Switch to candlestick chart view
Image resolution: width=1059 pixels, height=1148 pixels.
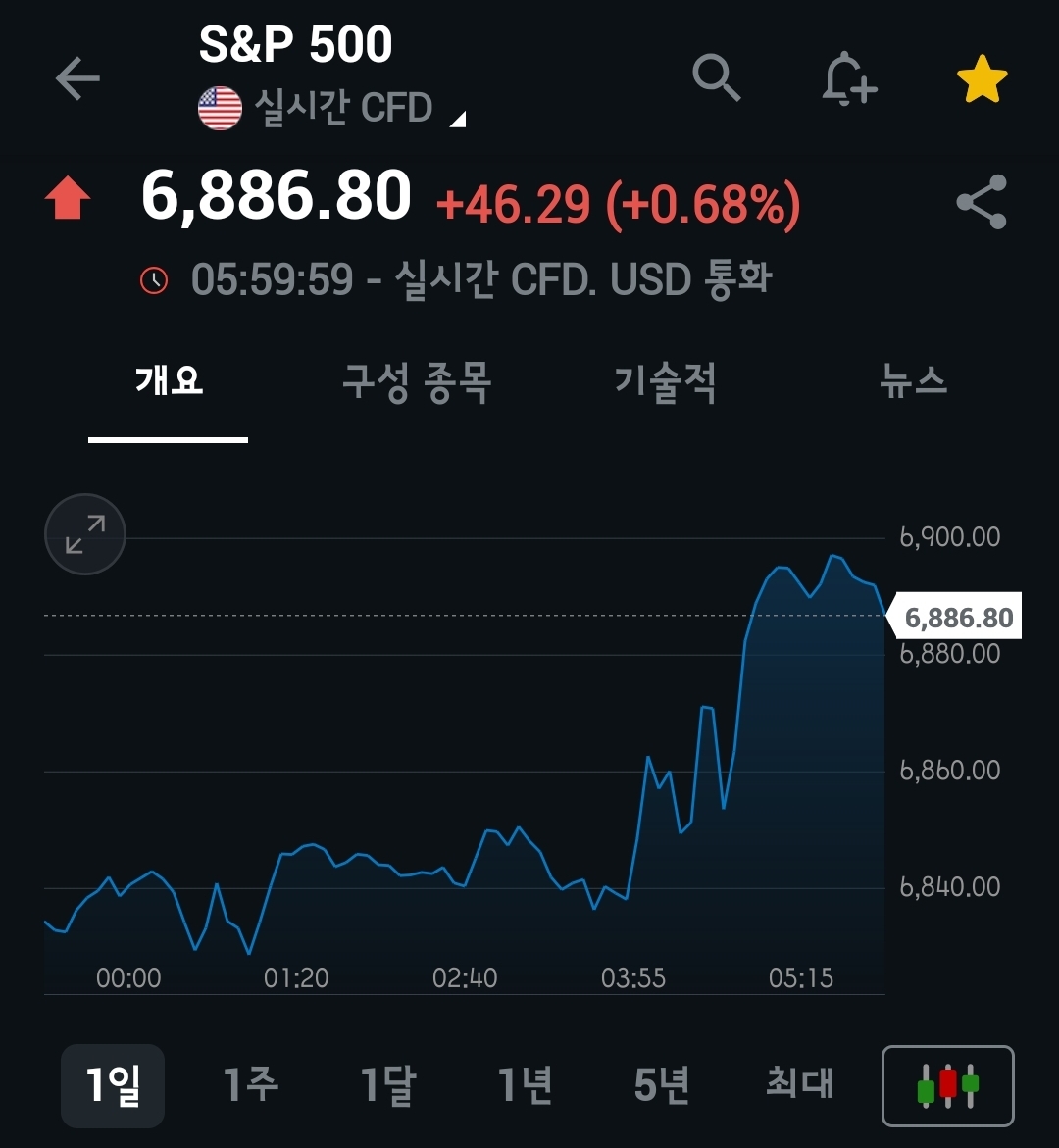[948, 1086]
